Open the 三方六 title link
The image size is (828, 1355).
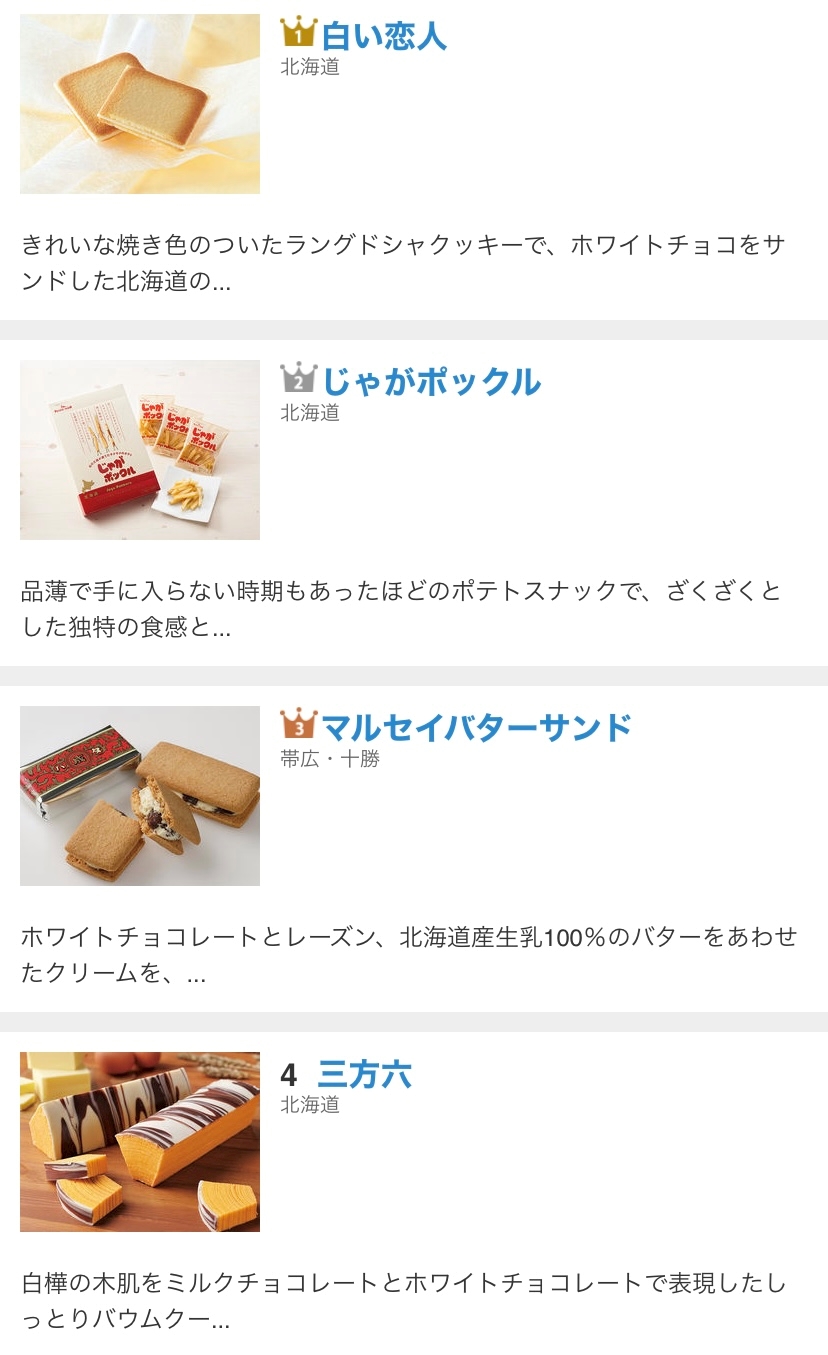pyautogui.click(x=364, y=1074)
